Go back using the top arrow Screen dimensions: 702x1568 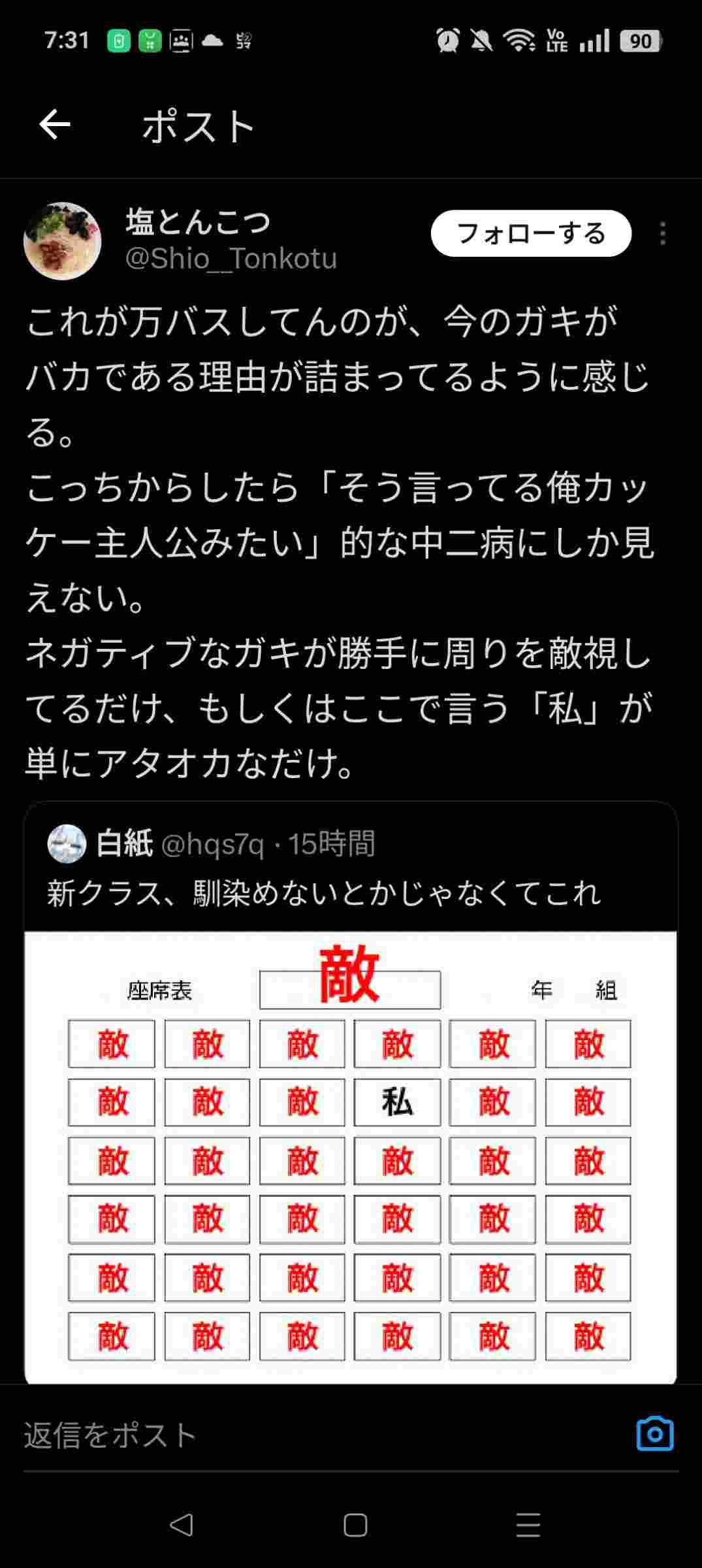[x=55, y=125]
